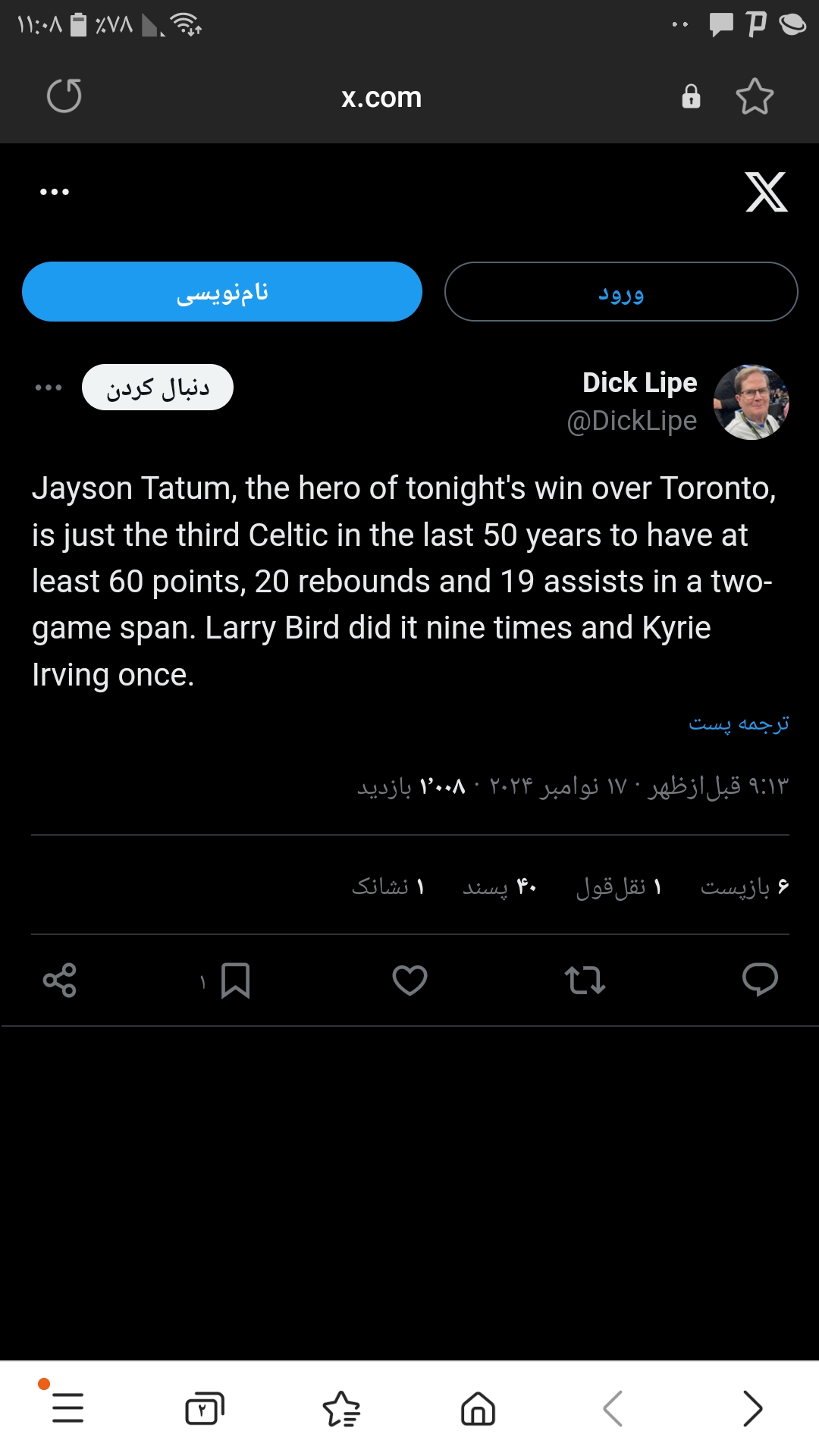Translate the post via ترجمه پست
819x1456 pixels.
(x=739, y=723)
